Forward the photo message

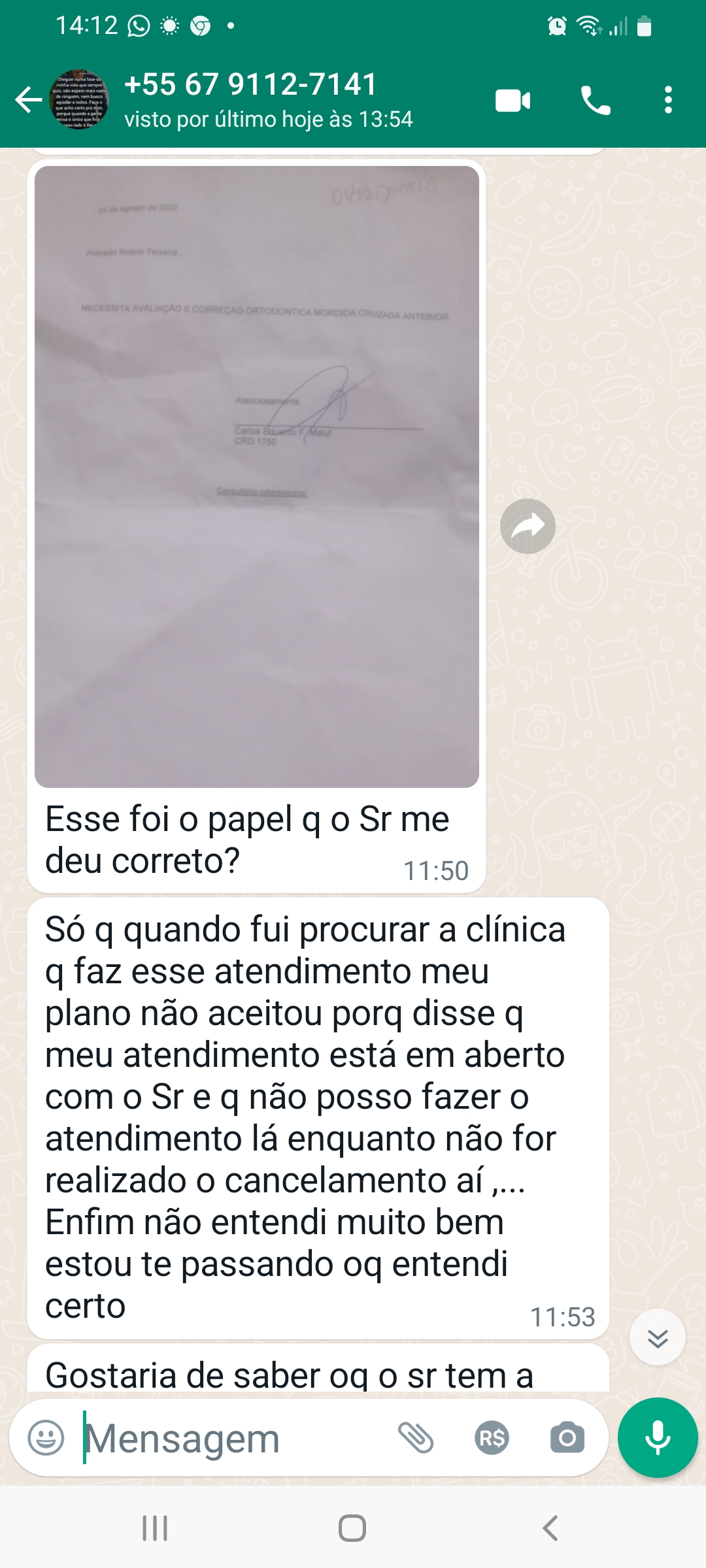[528, 526]
